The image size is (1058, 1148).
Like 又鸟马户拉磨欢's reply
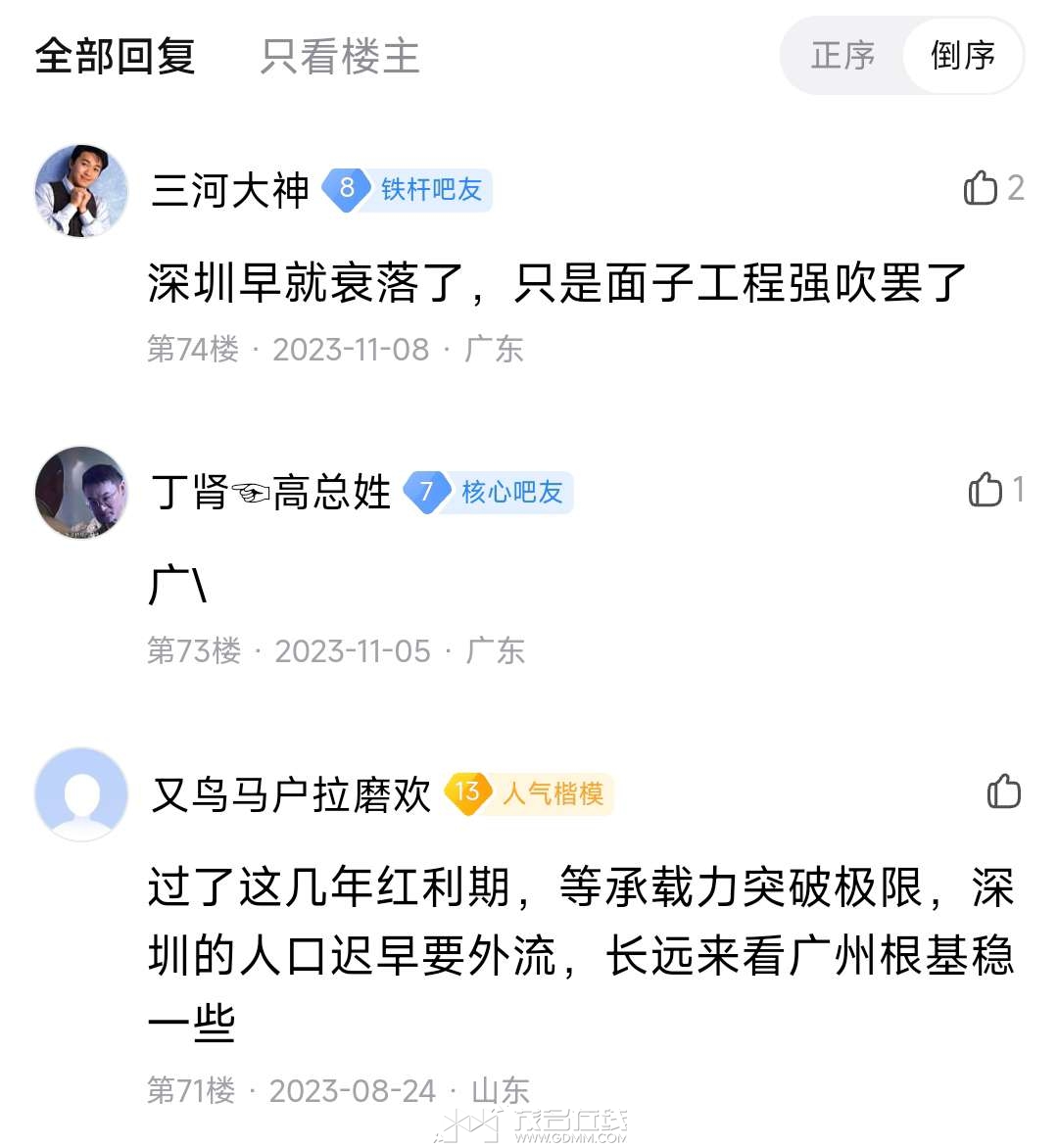1004,791
